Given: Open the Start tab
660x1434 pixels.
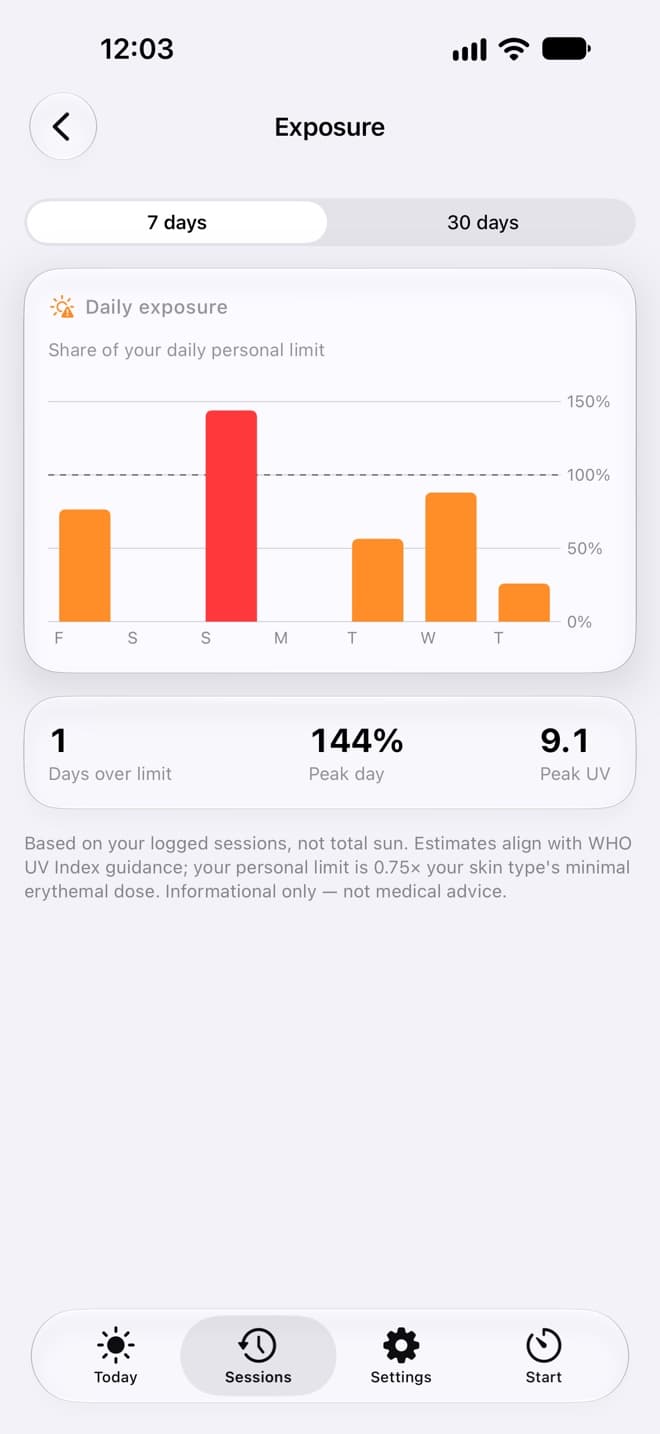Looking at the screenshot, I should (x=544, y=1356).
